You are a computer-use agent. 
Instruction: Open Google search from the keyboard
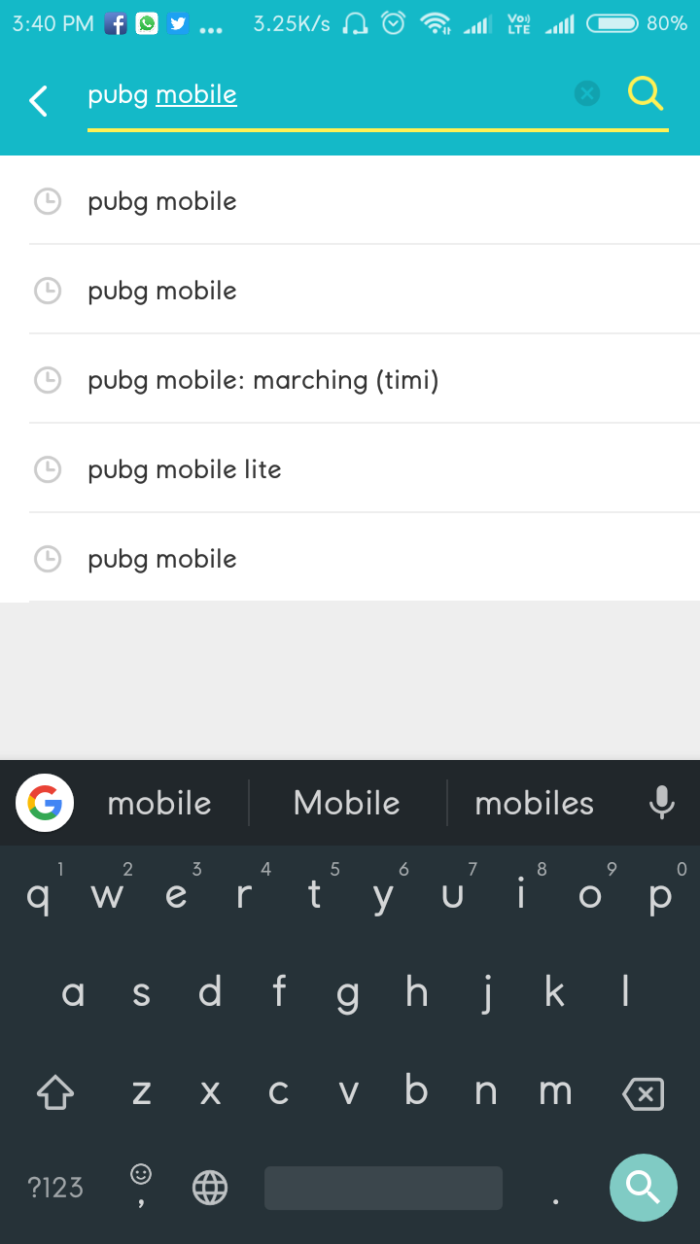(x=45, y=802)
